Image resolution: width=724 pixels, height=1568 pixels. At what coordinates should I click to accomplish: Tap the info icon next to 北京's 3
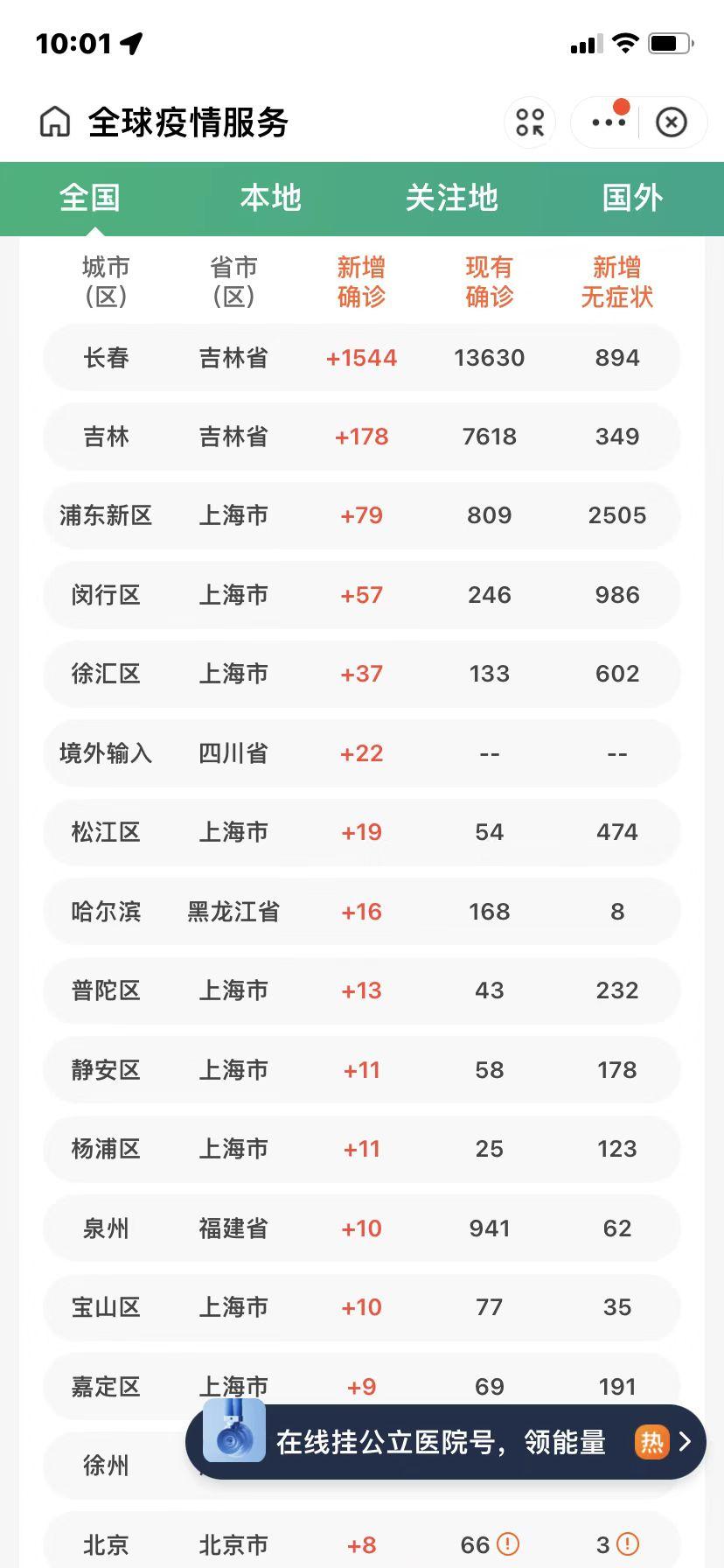(x=628, y=1544)
